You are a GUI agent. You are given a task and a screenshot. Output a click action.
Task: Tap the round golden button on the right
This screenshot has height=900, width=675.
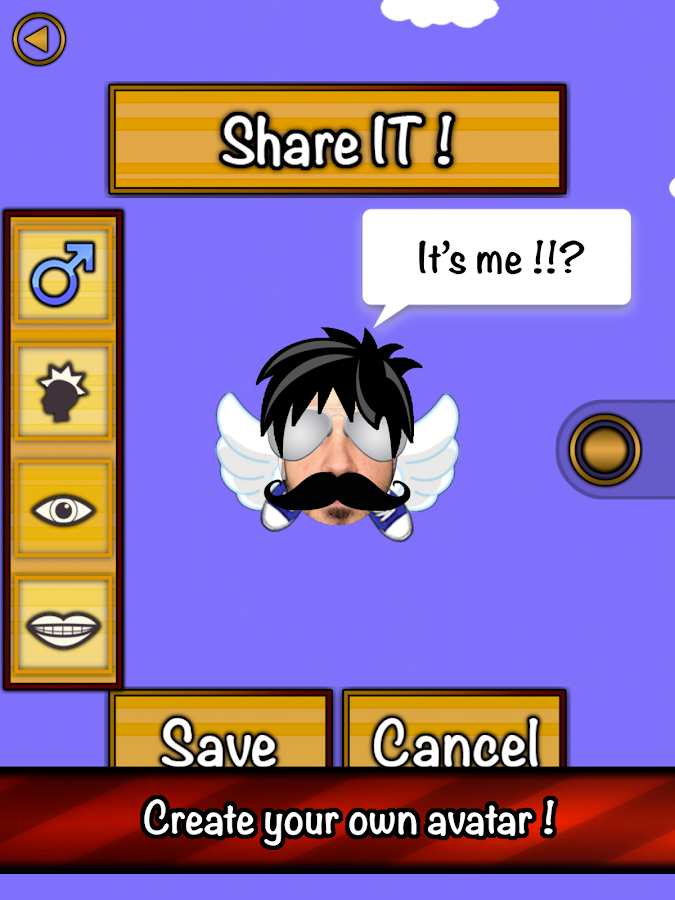(604, 449)
